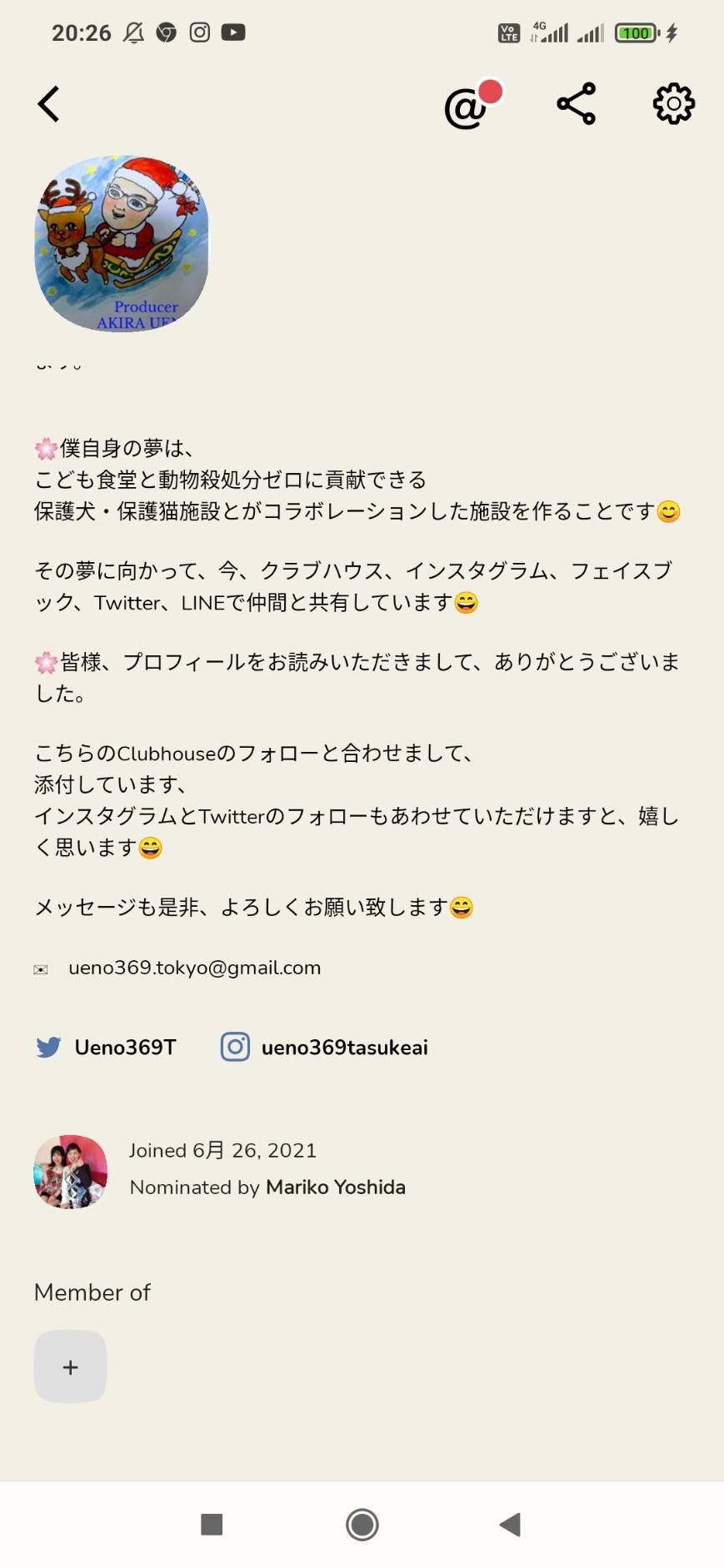Add a club with plus button

tap(70, 1366)
